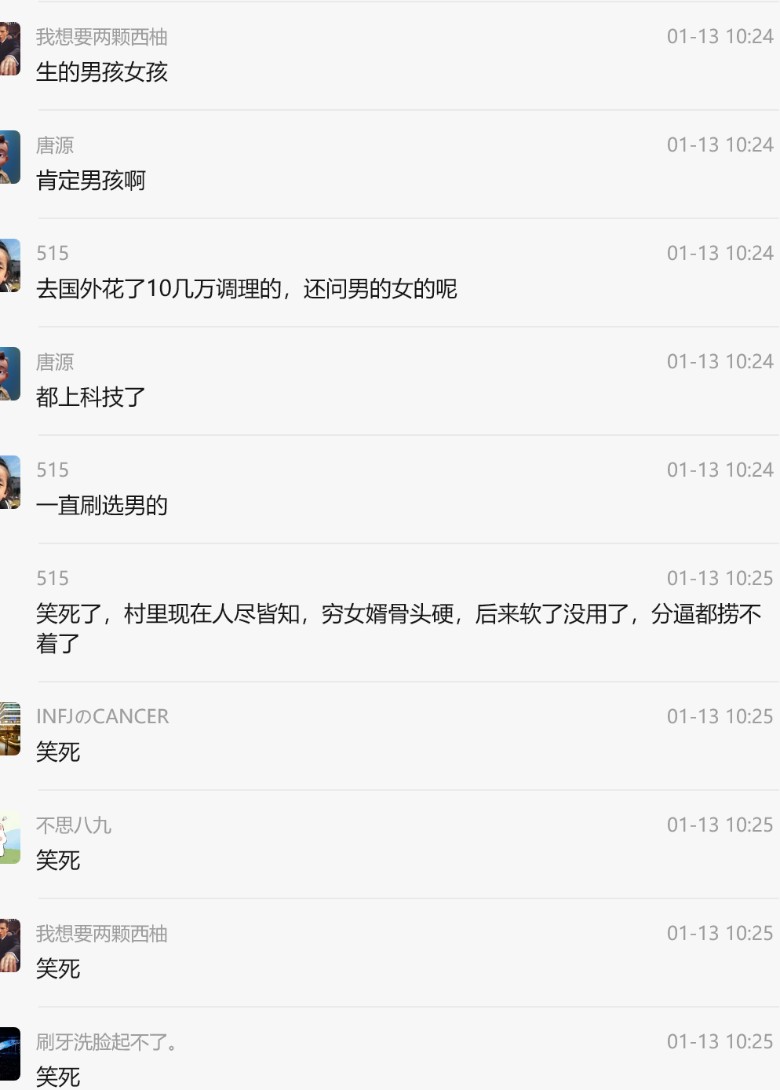
Task: Open 唐源's avatar beside 肯定男孩啊
Action: (9, 157)
